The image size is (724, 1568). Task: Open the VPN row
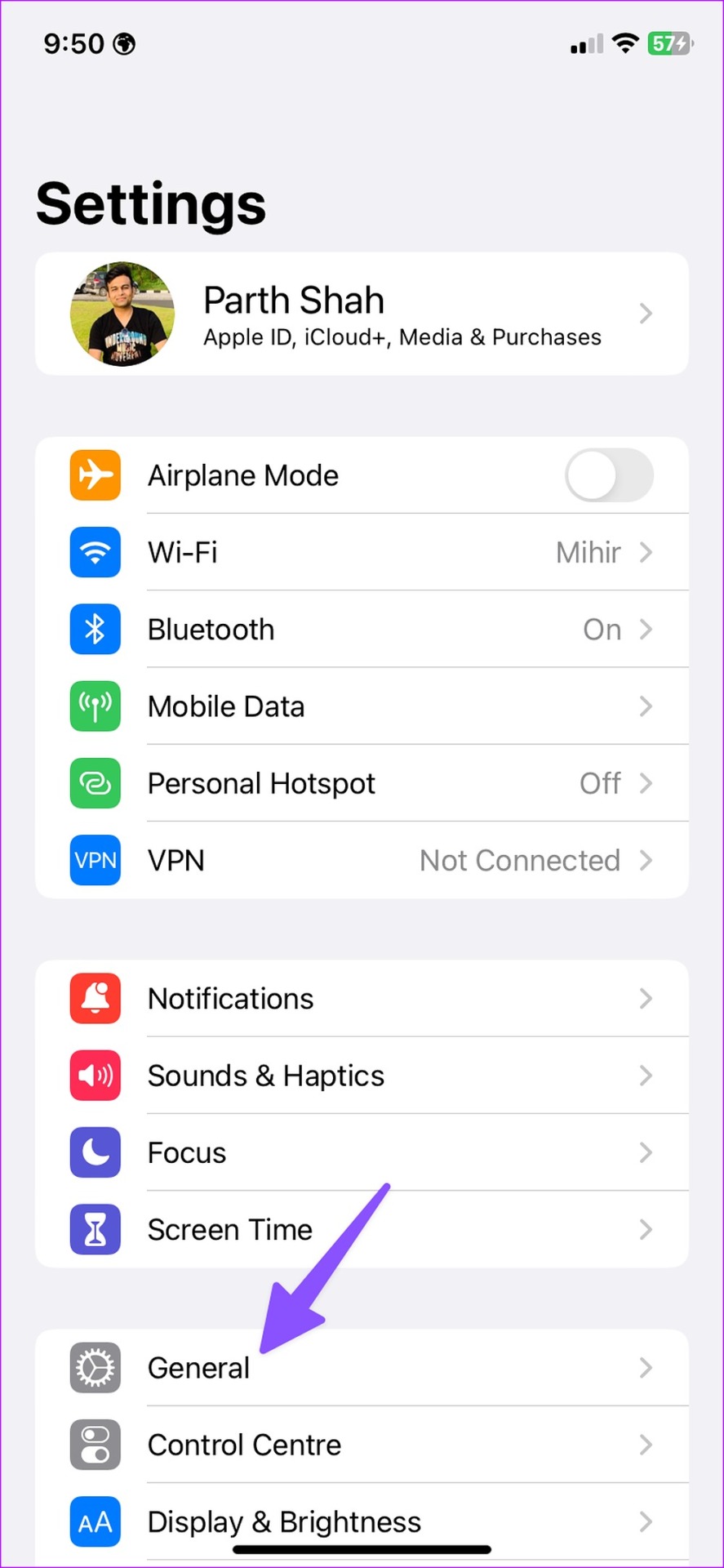[362, 860]
